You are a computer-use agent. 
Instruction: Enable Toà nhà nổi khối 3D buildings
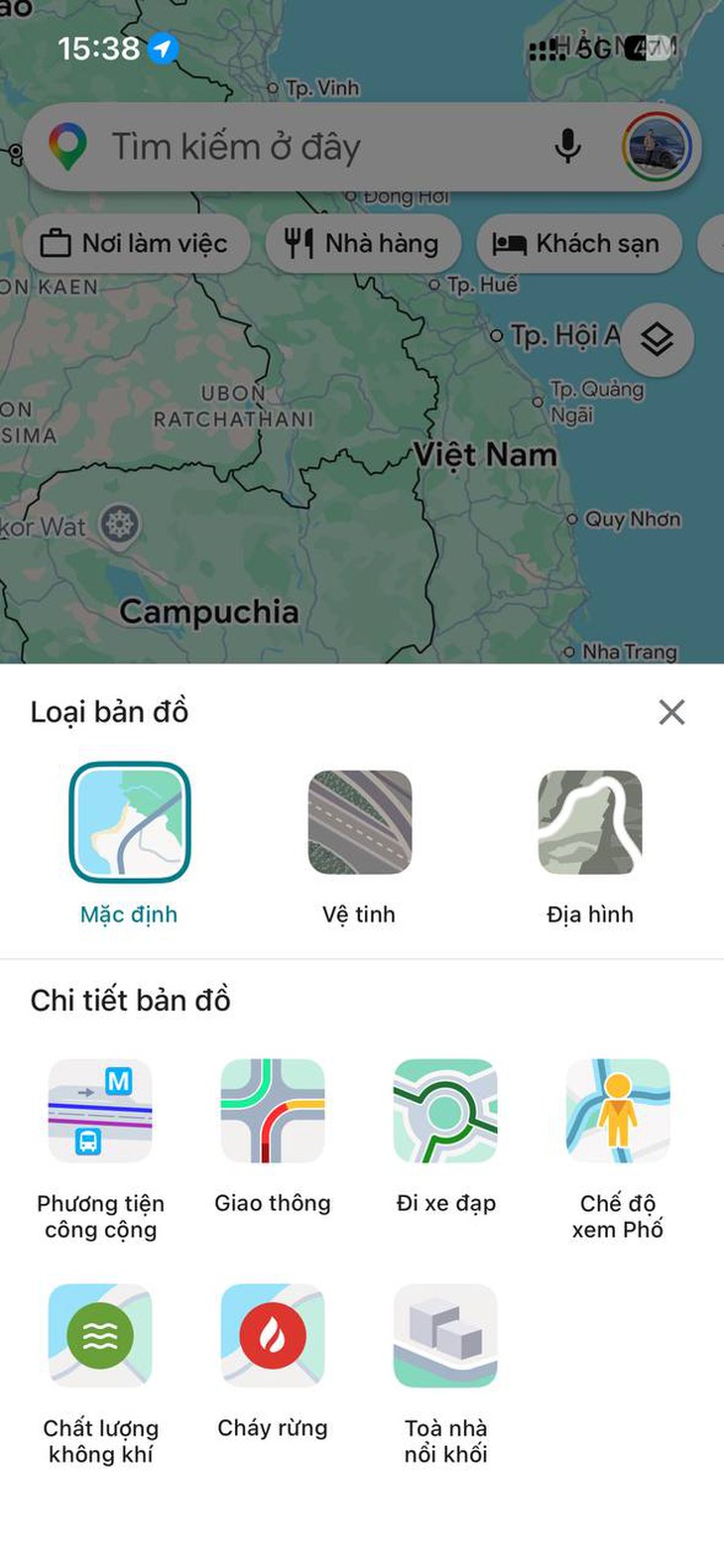pos(444,1335)
